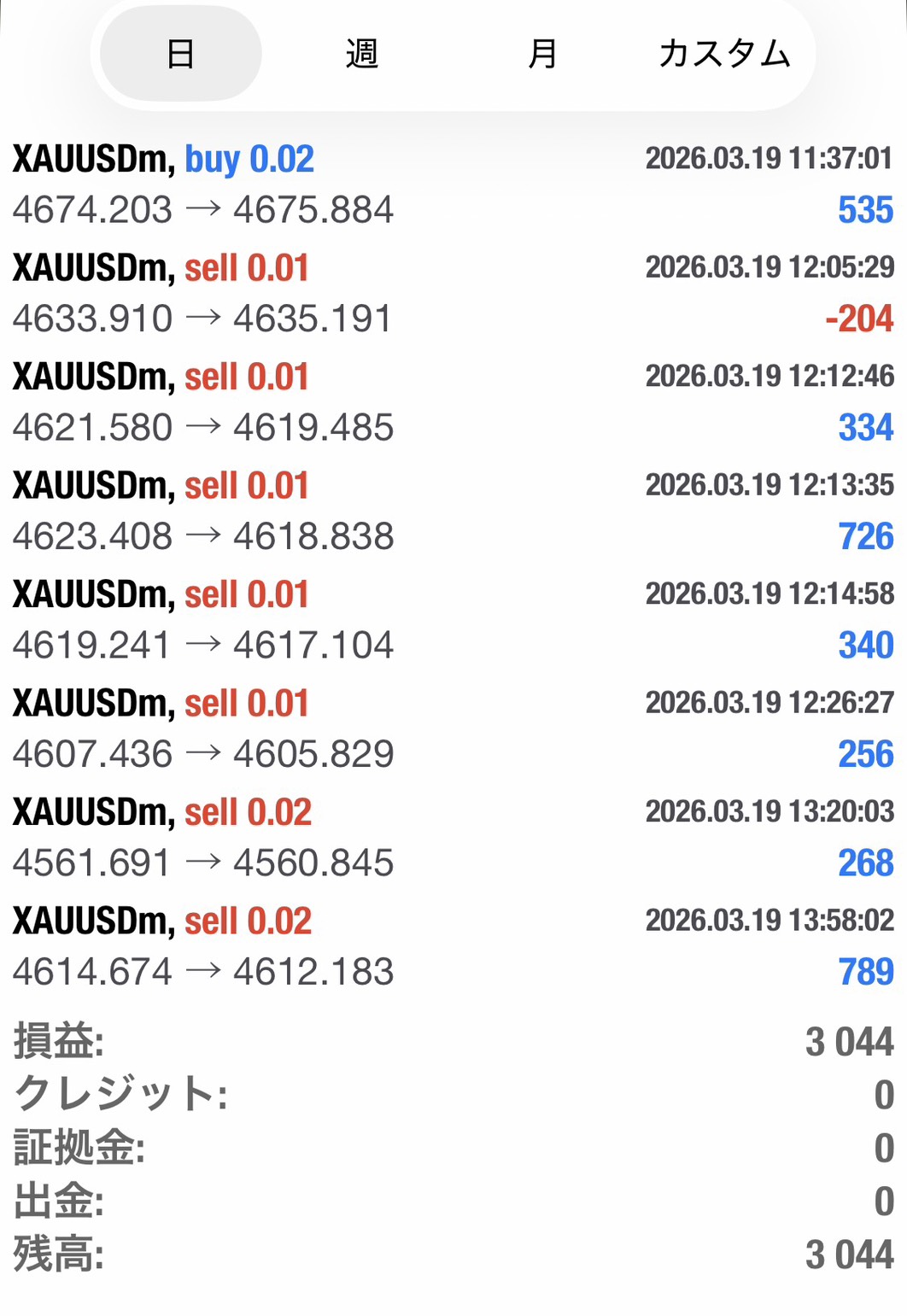
Task: Switch to the 週 (week) period tab
Action: pos(361,54)
